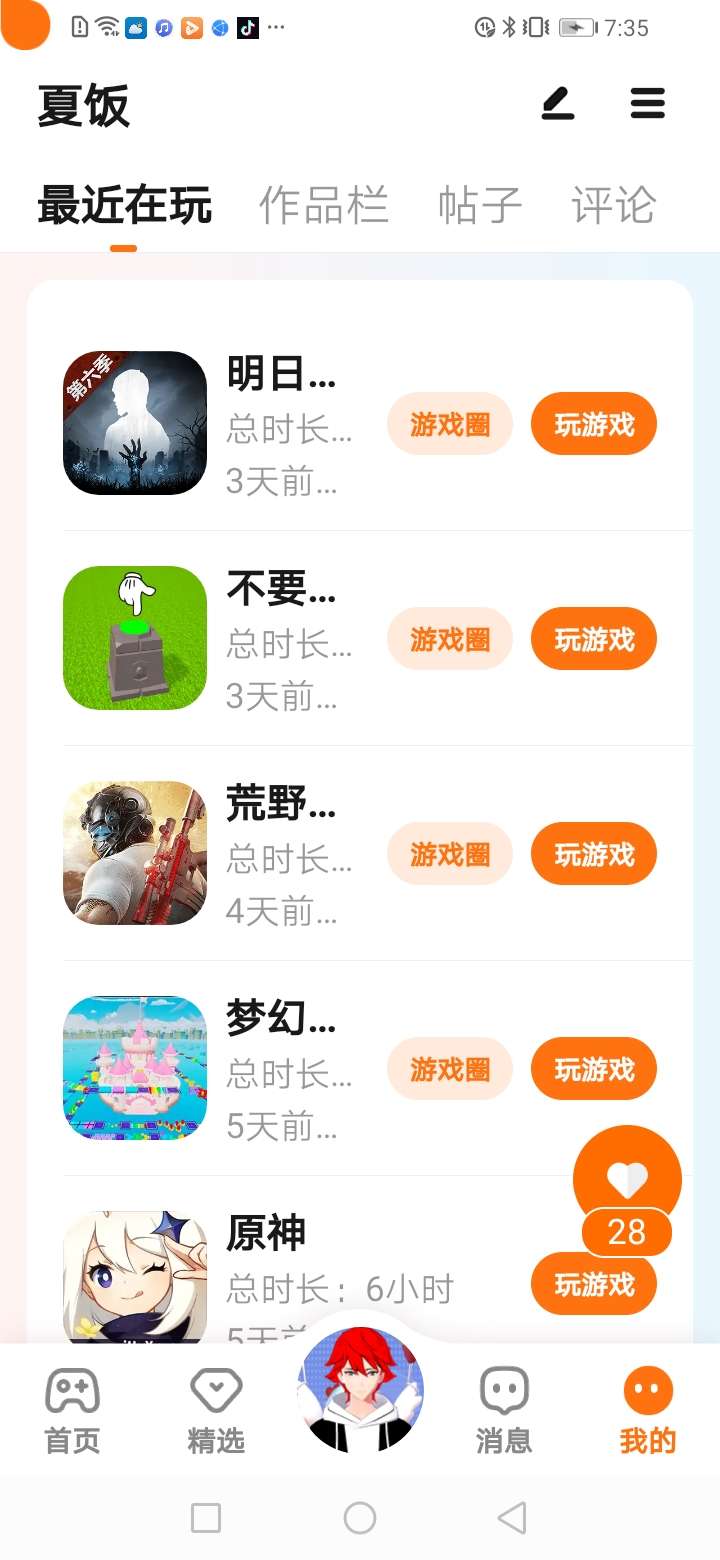The height and width of the screenshot is (1560, 720).
Task: Open 游戏圈 for the 梦幻 game
Action: pyautogui.click(x=450, y=1069)
